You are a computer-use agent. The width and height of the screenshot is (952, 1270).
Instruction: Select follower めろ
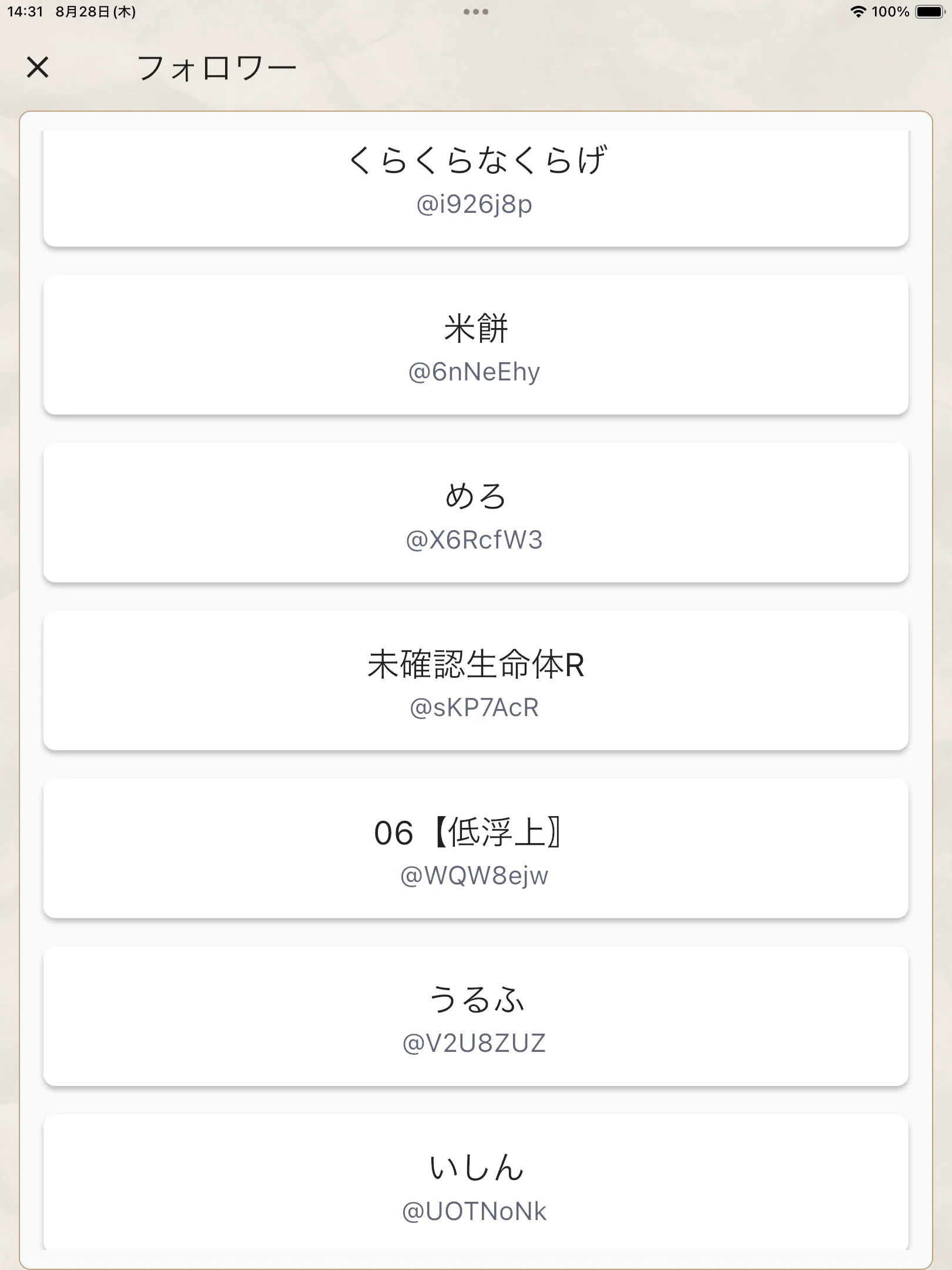tap(475, 513)
